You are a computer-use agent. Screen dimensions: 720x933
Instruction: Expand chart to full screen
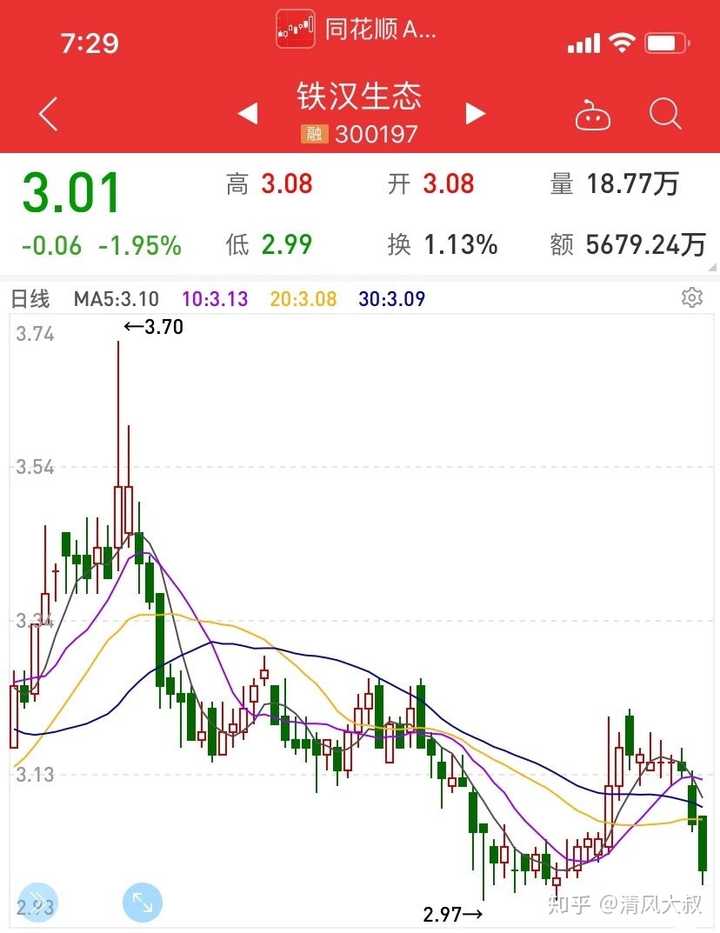coord(142,902)
